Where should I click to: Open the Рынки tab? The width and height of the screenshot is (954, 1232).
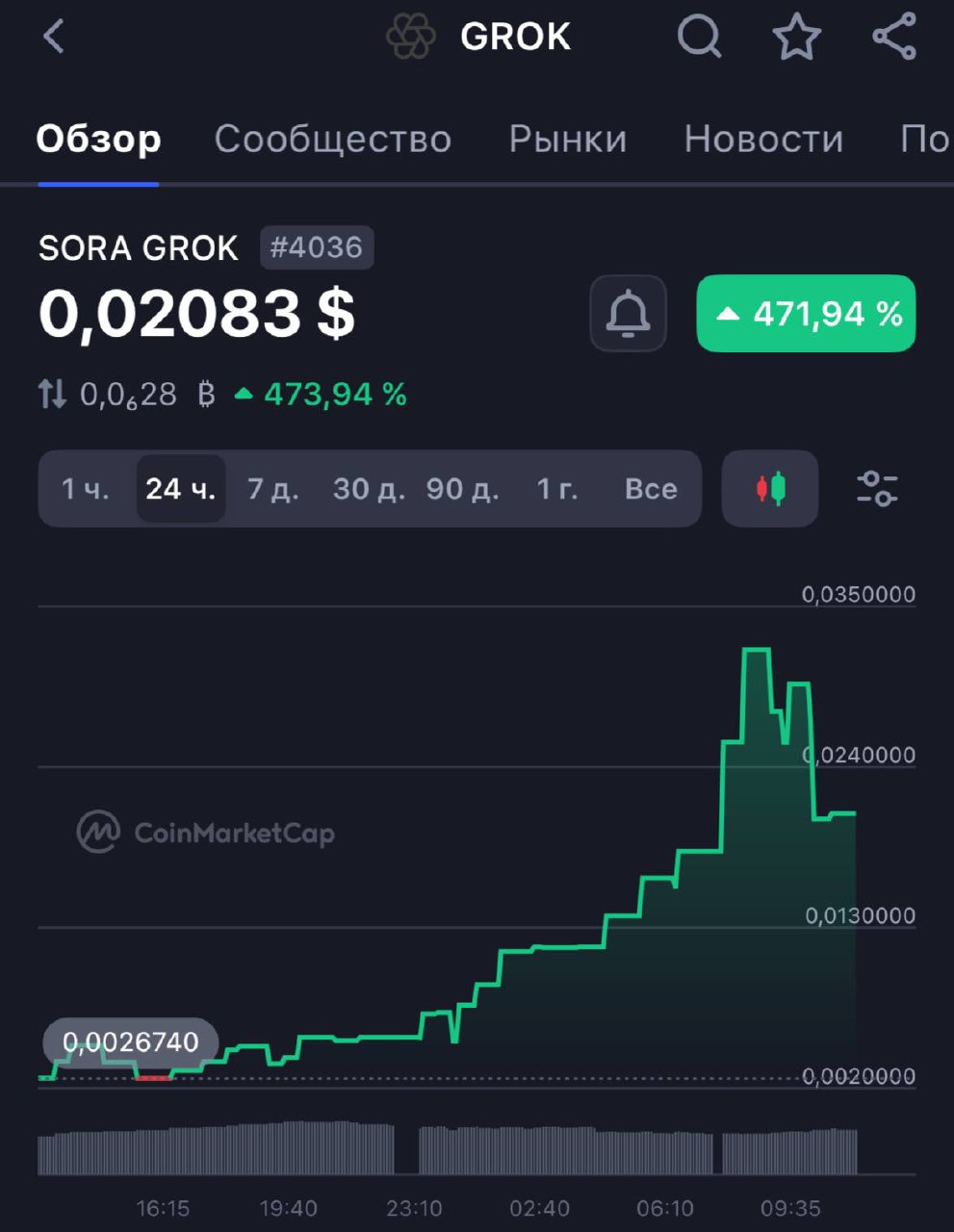coord(568,140)
